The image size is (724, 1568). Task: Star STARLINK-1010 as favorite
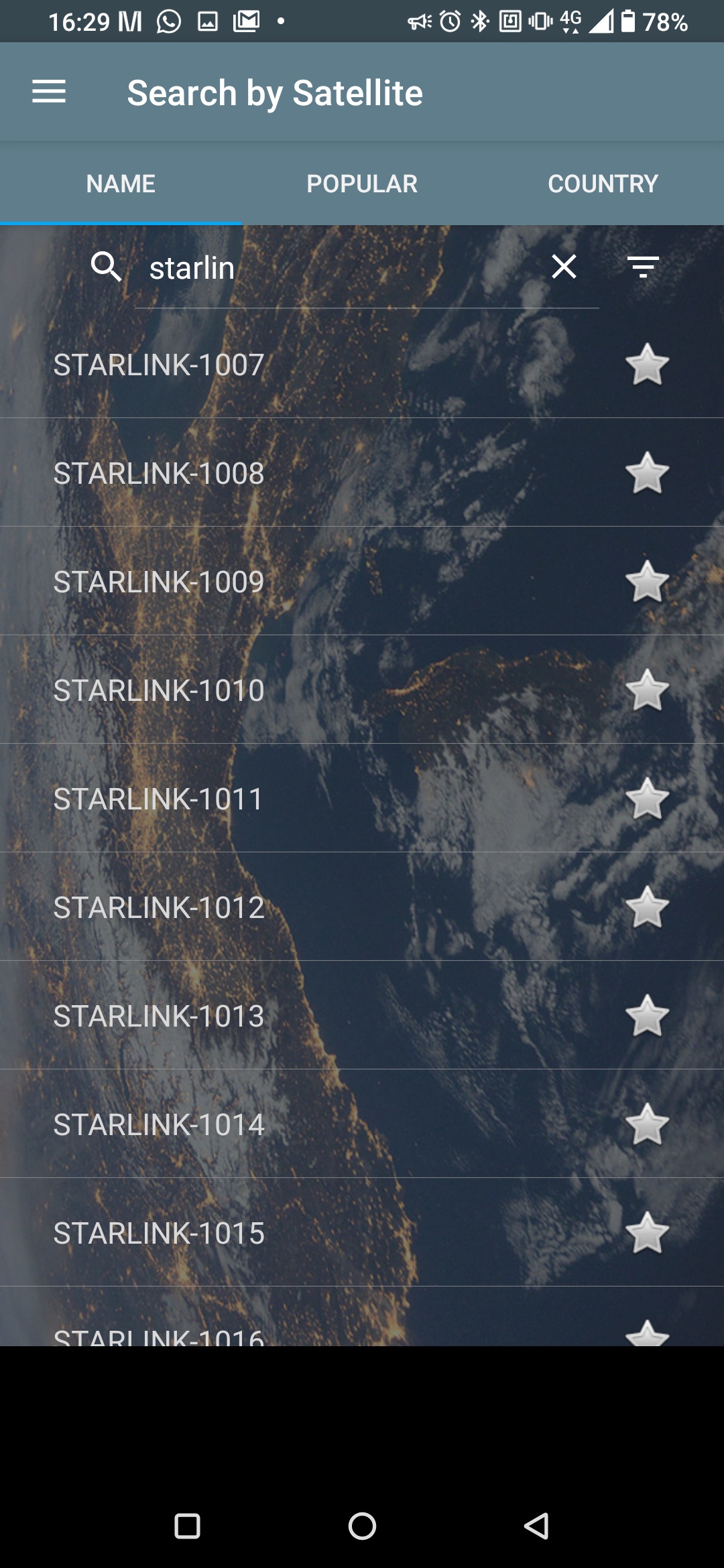click(647, 690)
